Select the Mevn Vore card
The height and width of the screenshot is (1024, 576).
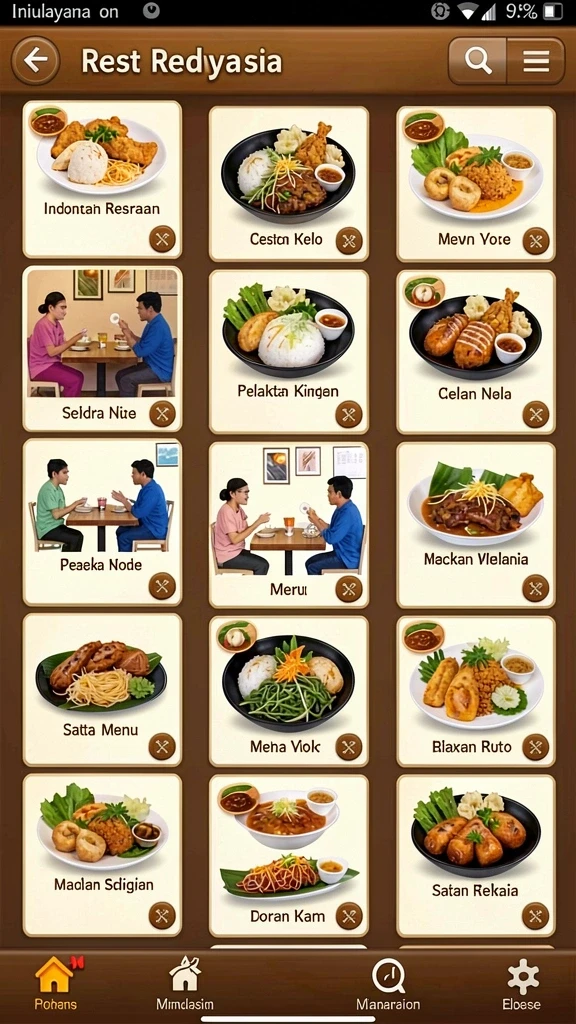pos(476,183)
